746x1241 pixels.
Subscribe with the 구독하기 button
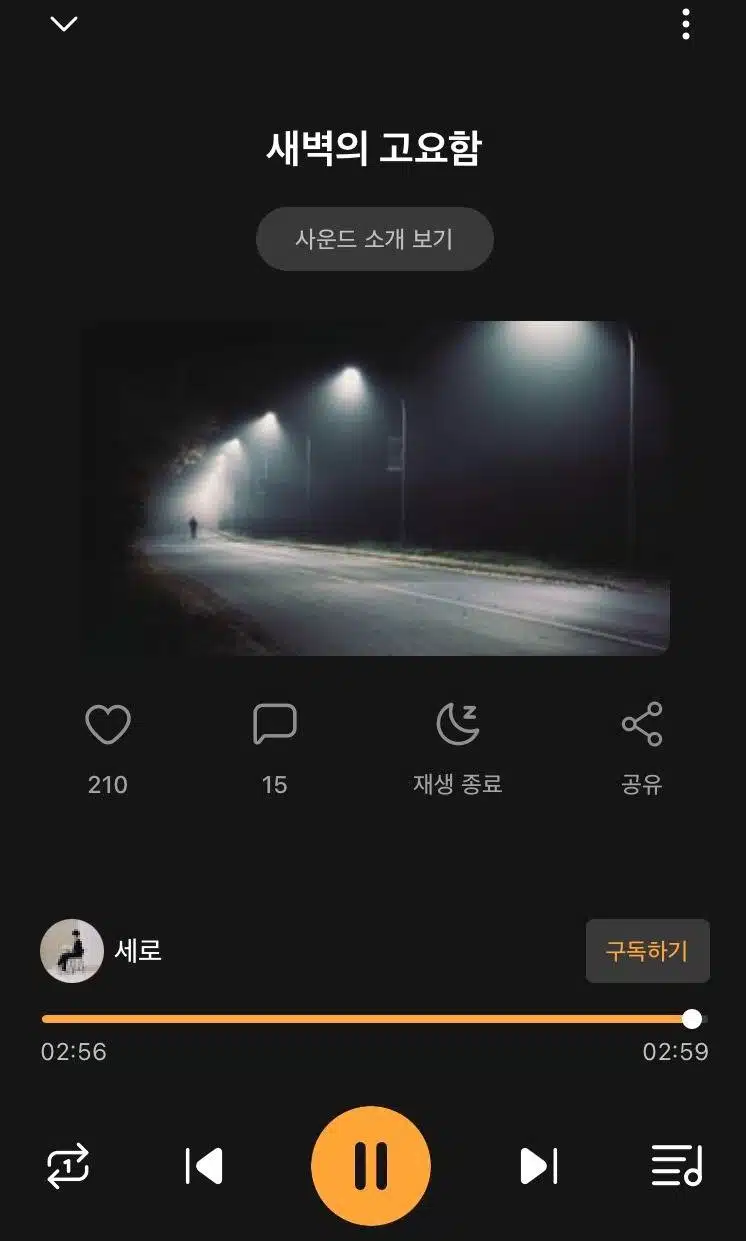click(x=647, y=951)
